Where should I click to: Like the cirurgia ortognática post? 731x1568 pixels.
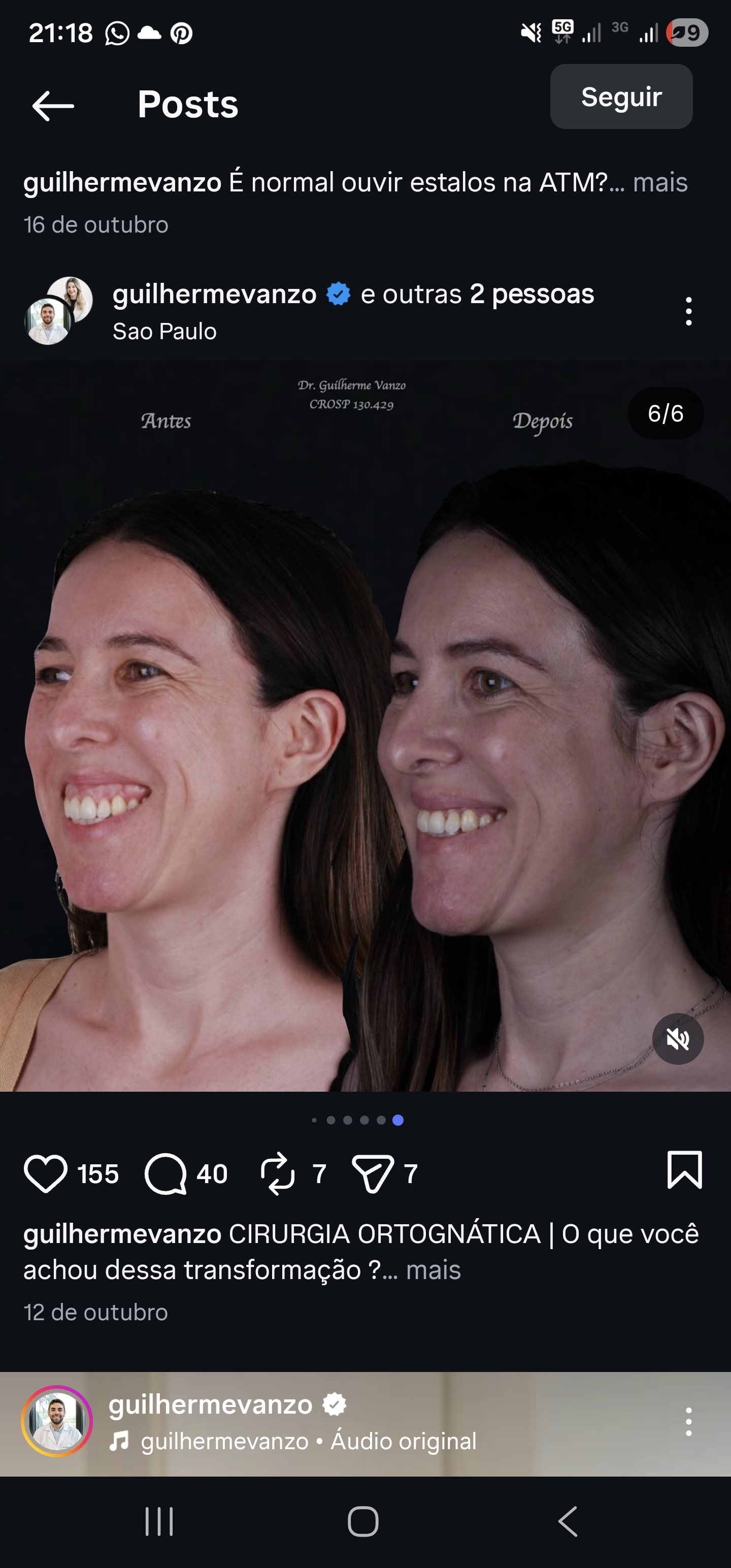pos(46,1173)
